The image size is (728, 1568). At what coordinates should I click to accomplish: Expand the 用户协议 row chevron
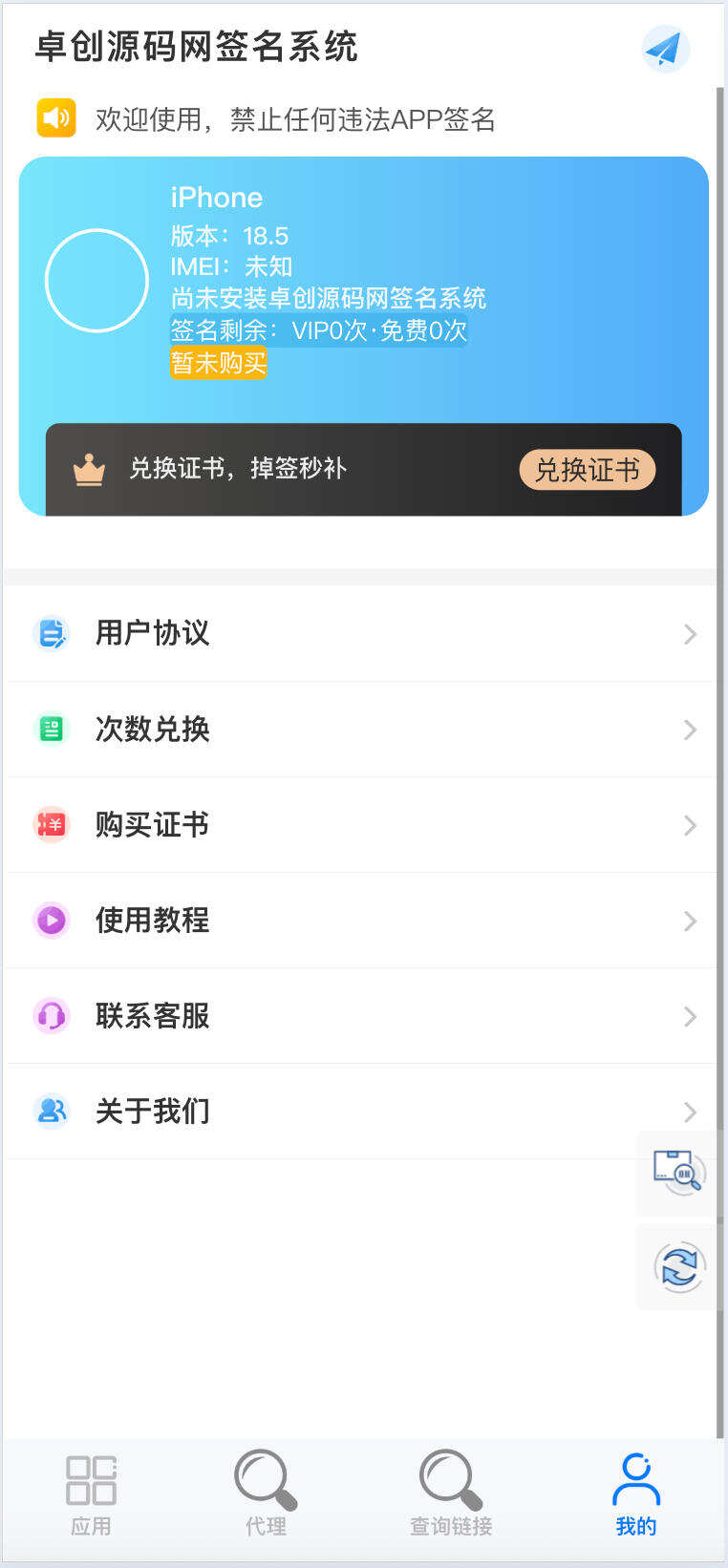click(691, 633)
